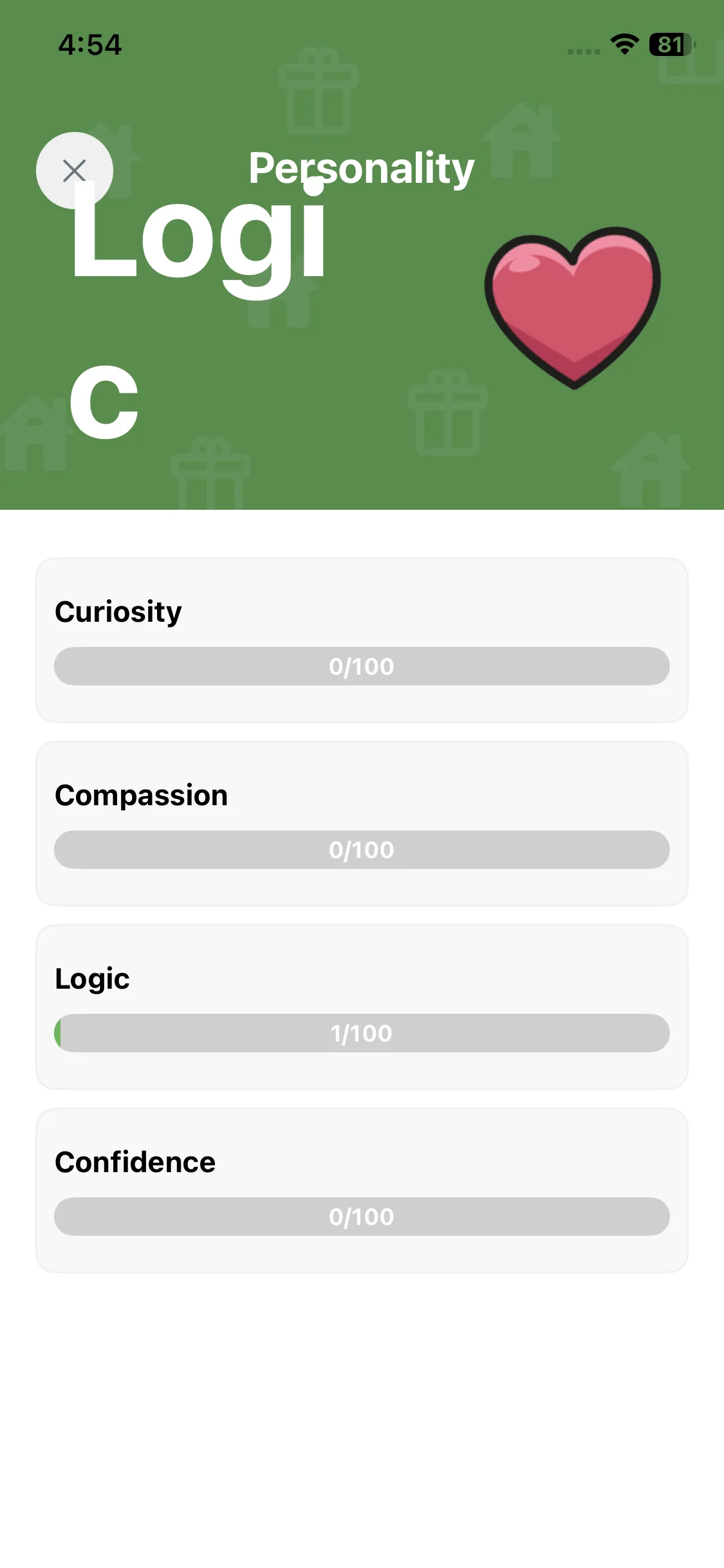Open the Compassion trait card
The height and width of the screenshot is (1568, 724).
[x=362, y=823]
